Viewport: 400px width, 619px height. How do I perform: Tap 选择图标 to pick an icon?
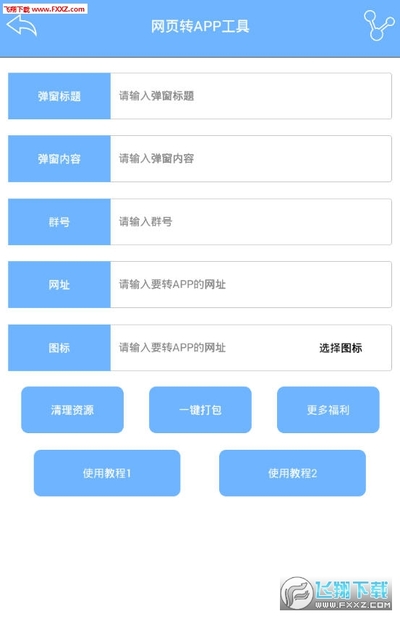tap(340, 348)
